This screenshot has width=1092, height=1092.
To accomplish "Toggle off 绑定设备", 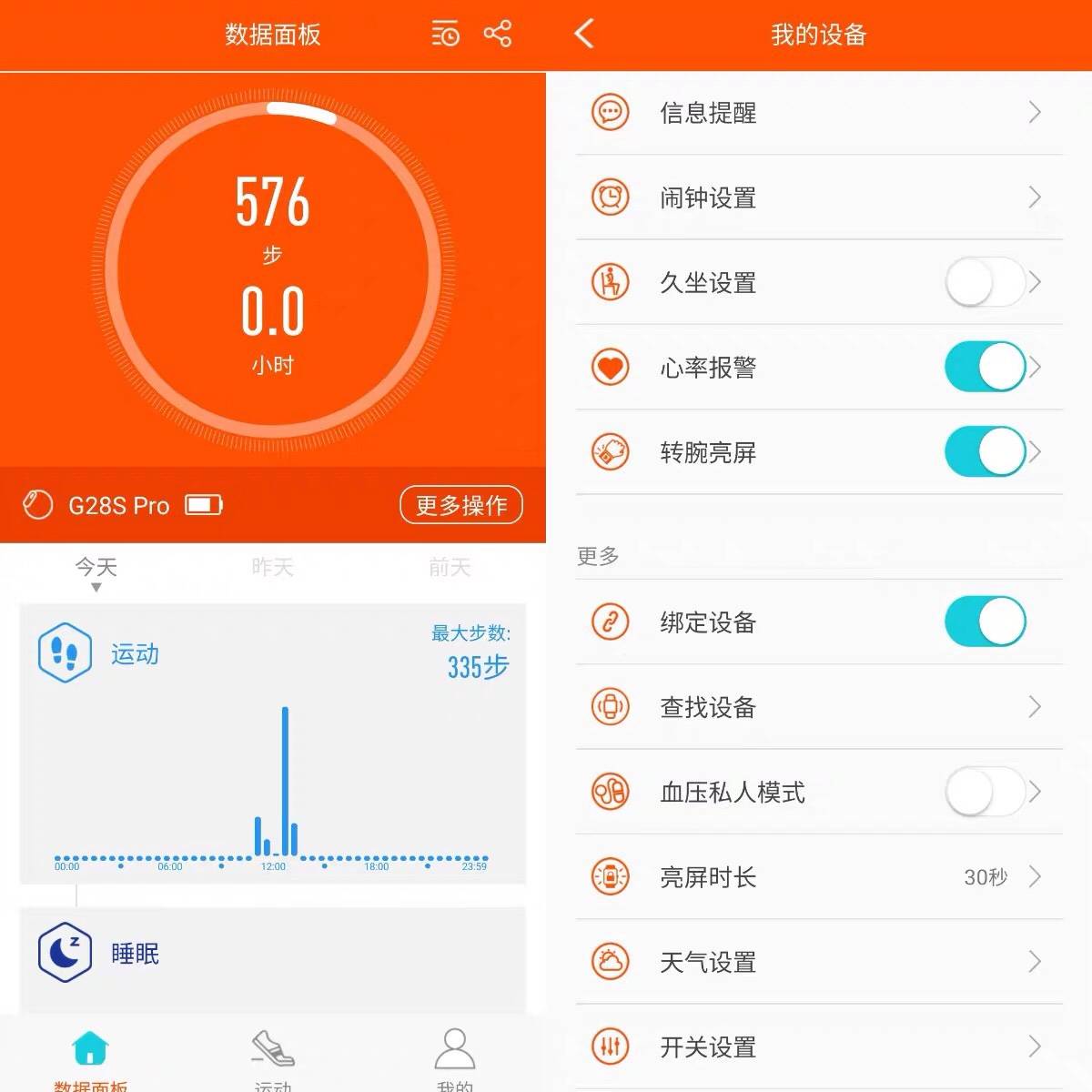I will click(985, 622).
